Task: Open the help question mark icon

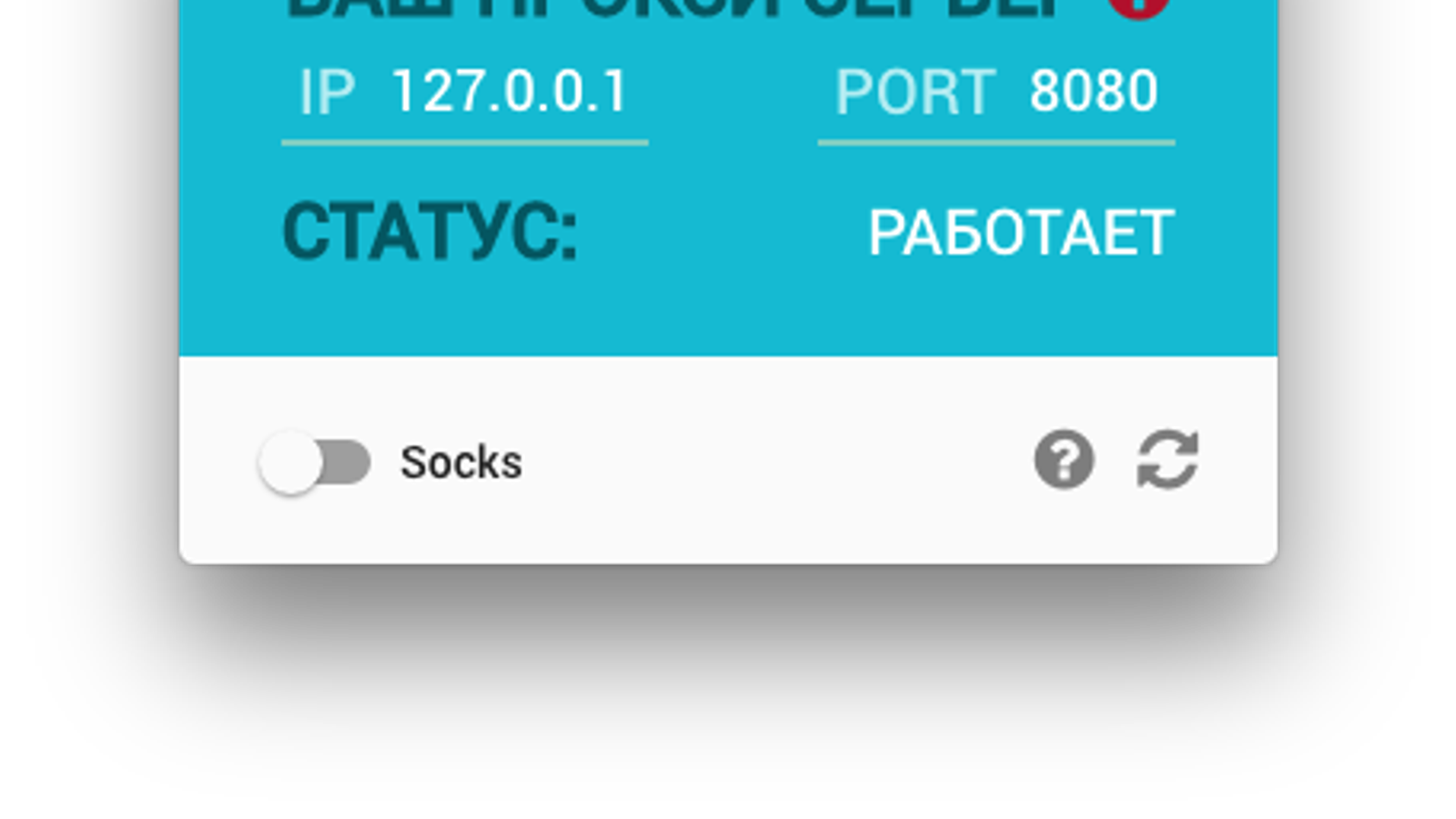Action: pyautogui.click(x=1064, y=460)
